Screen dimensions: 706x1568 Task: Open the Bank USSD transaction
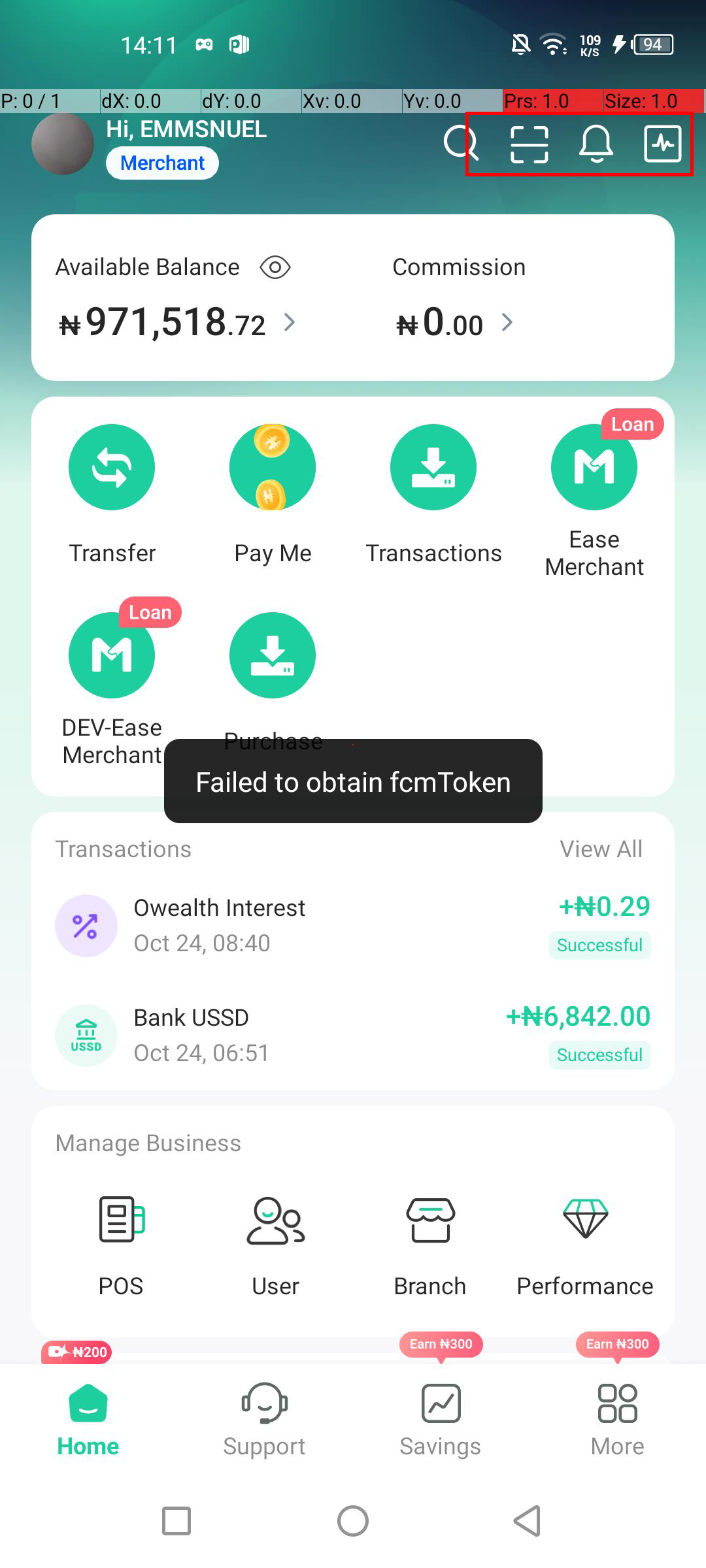tap(353, 1035)
